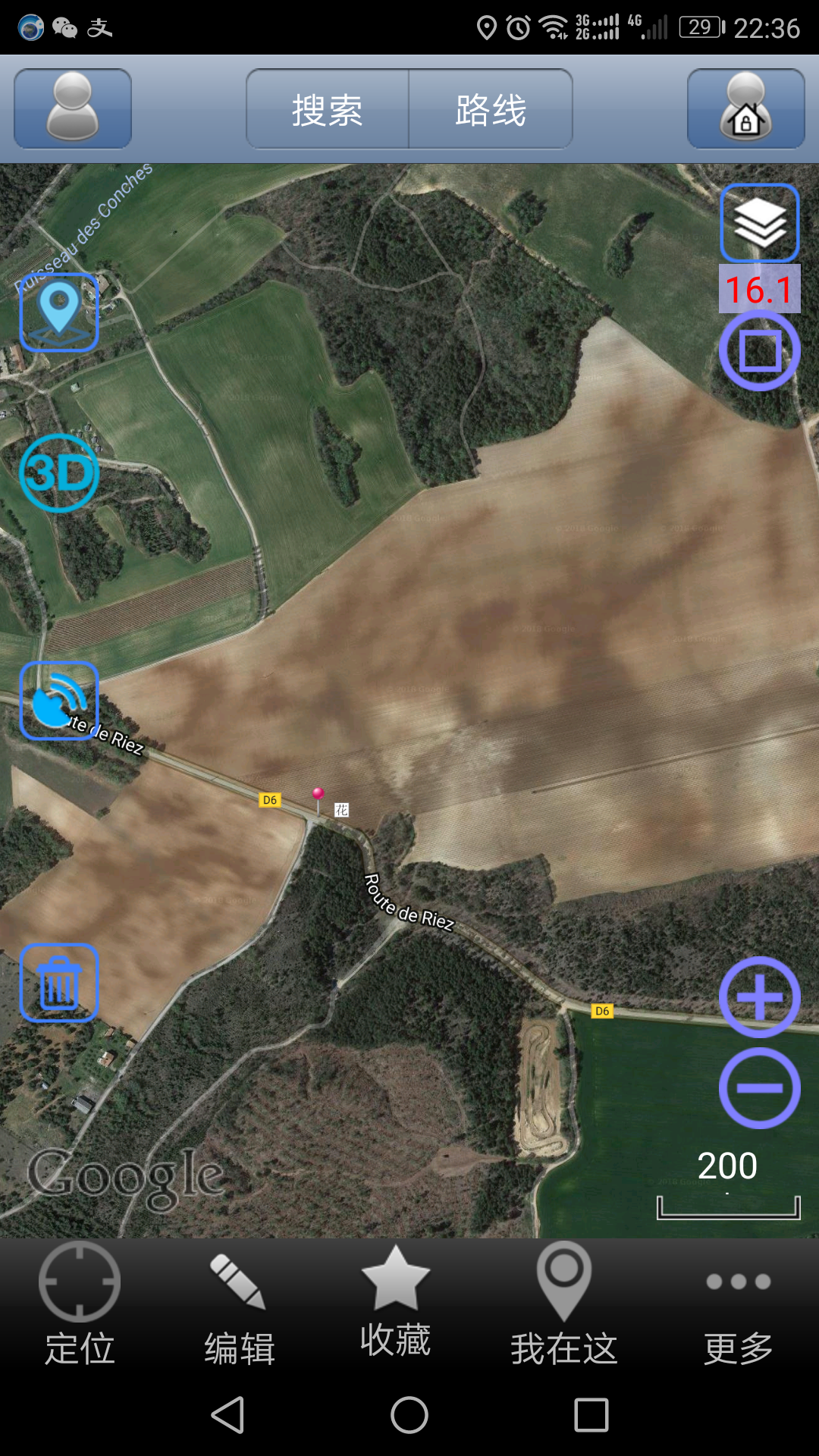This screenshot has height=1456, width=819.
Task: Go back using system back button
Action: point(227,1415)
